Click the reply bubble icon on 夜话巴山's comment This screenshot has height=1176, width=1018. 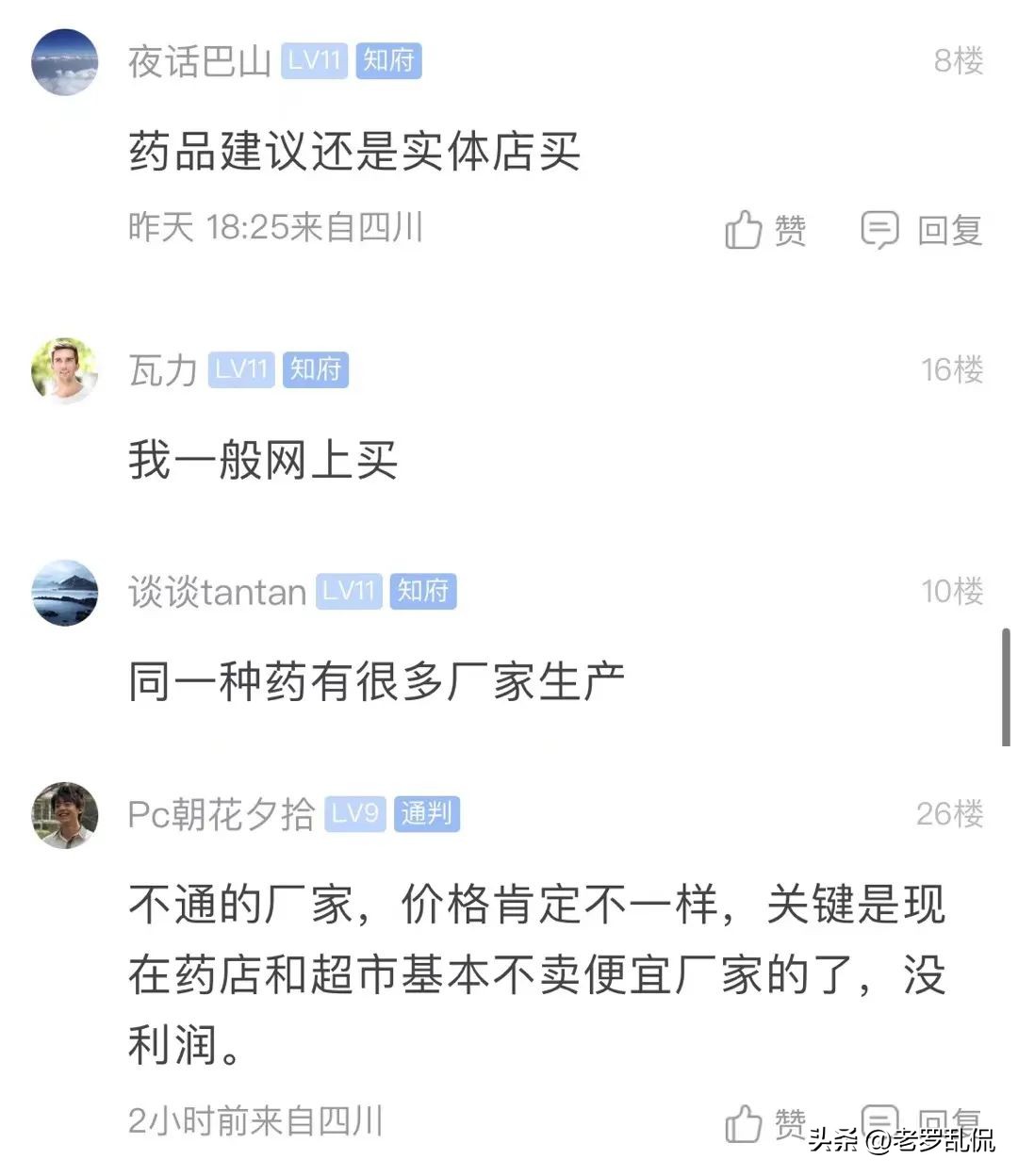point(879,229)
